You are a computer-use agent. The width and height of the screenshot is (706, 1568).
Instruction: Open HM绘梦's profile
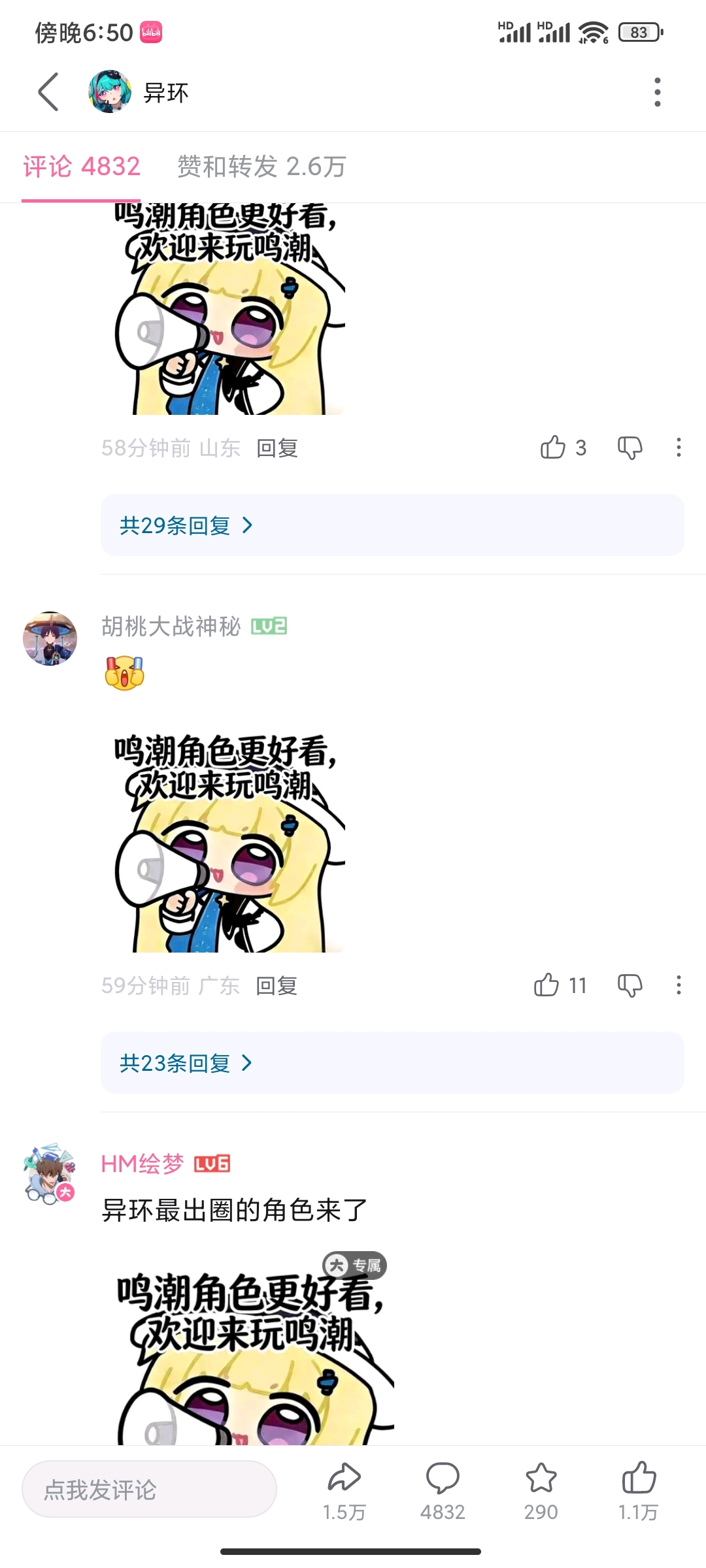click(50, 1174)
